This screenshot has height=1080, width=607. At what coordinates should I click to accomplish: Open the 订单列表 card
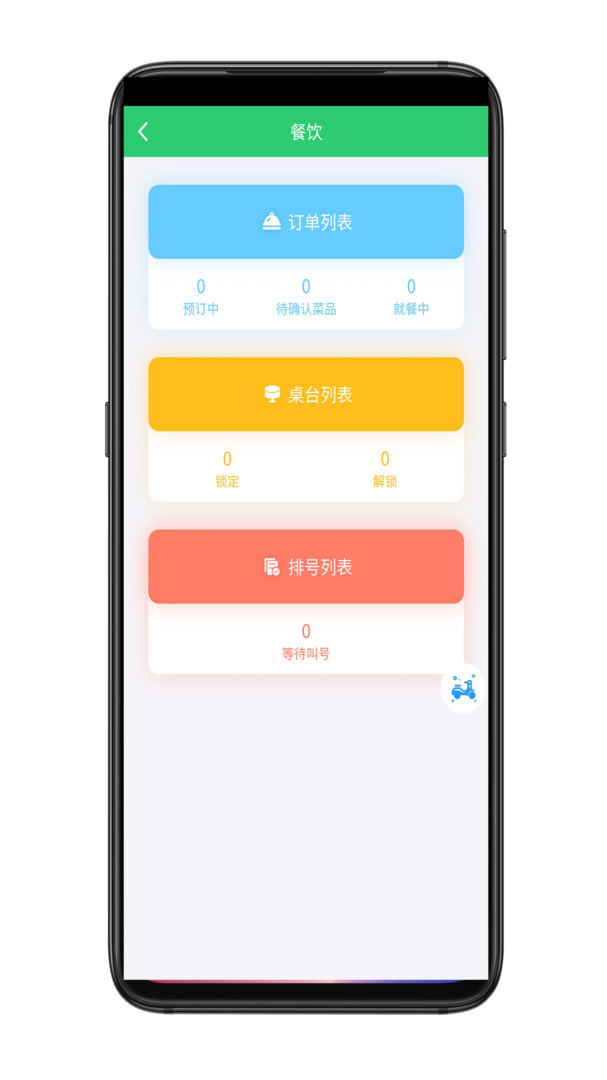coord(306,222)
